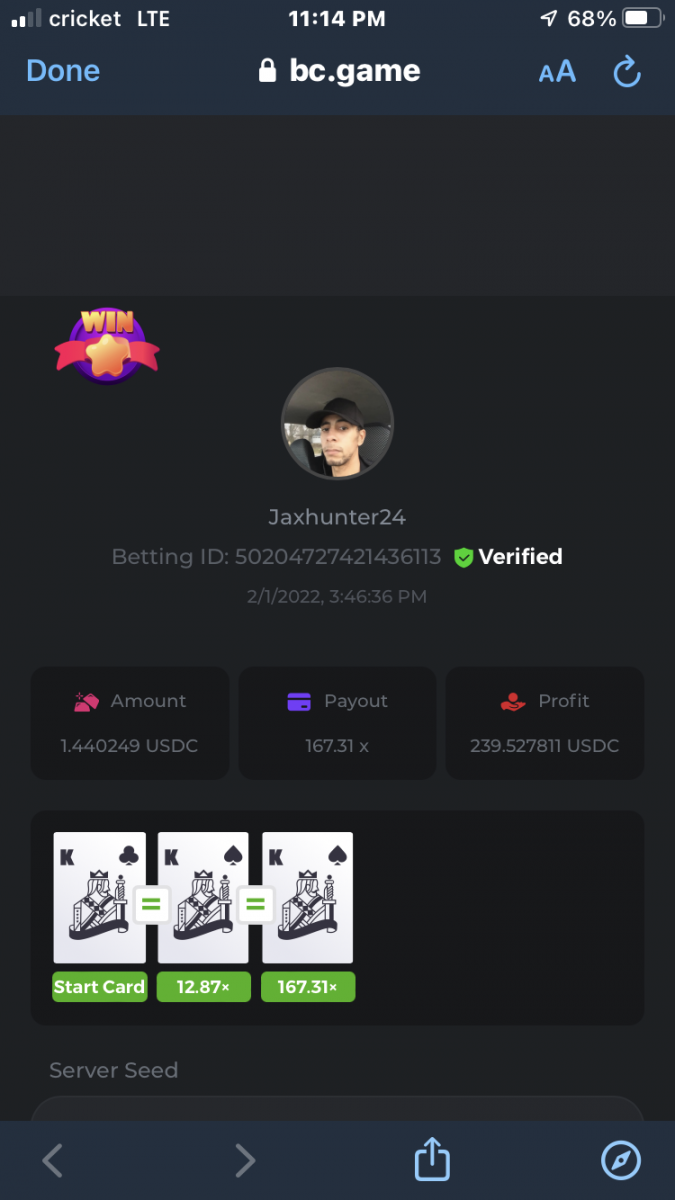Open Jaxhunter24's profile picture
This screenshot has height=1200, width=675.
tap(337, 424)
